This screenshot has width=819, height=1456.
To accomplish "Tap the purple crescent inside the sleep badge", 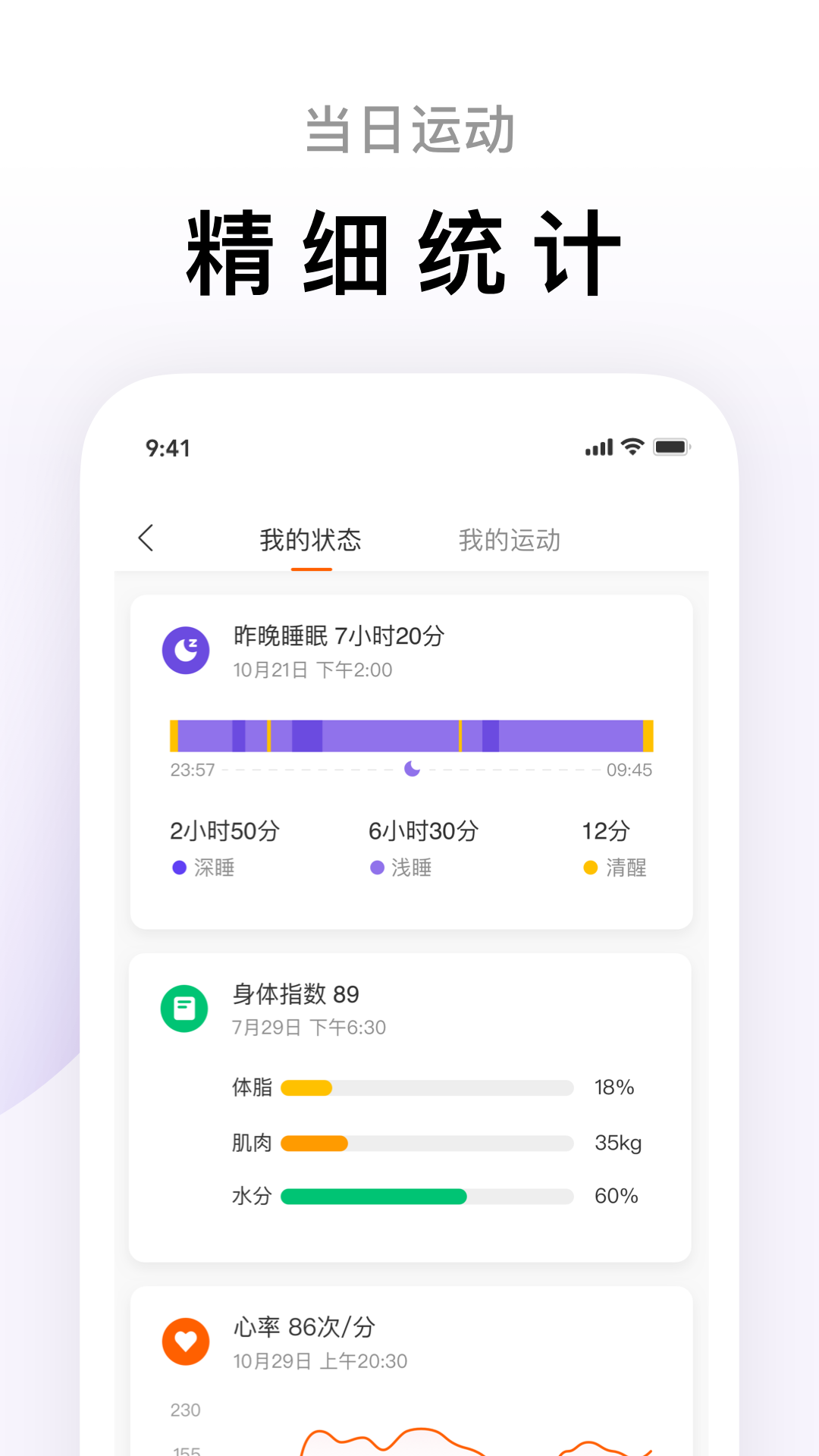I will click(186, 650).
